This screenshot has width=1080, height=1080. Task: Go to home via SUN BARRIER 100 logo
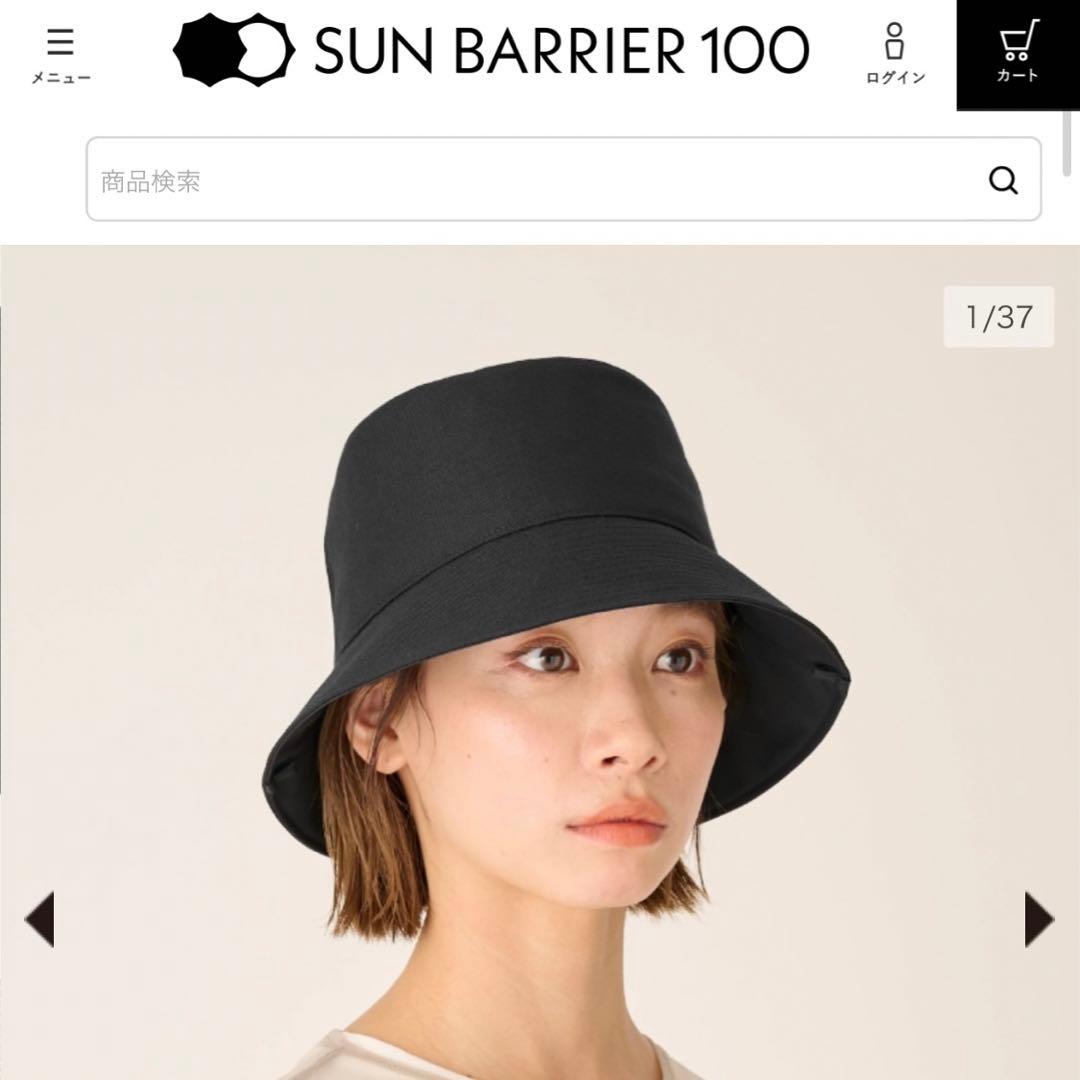(x=491, y=50)
